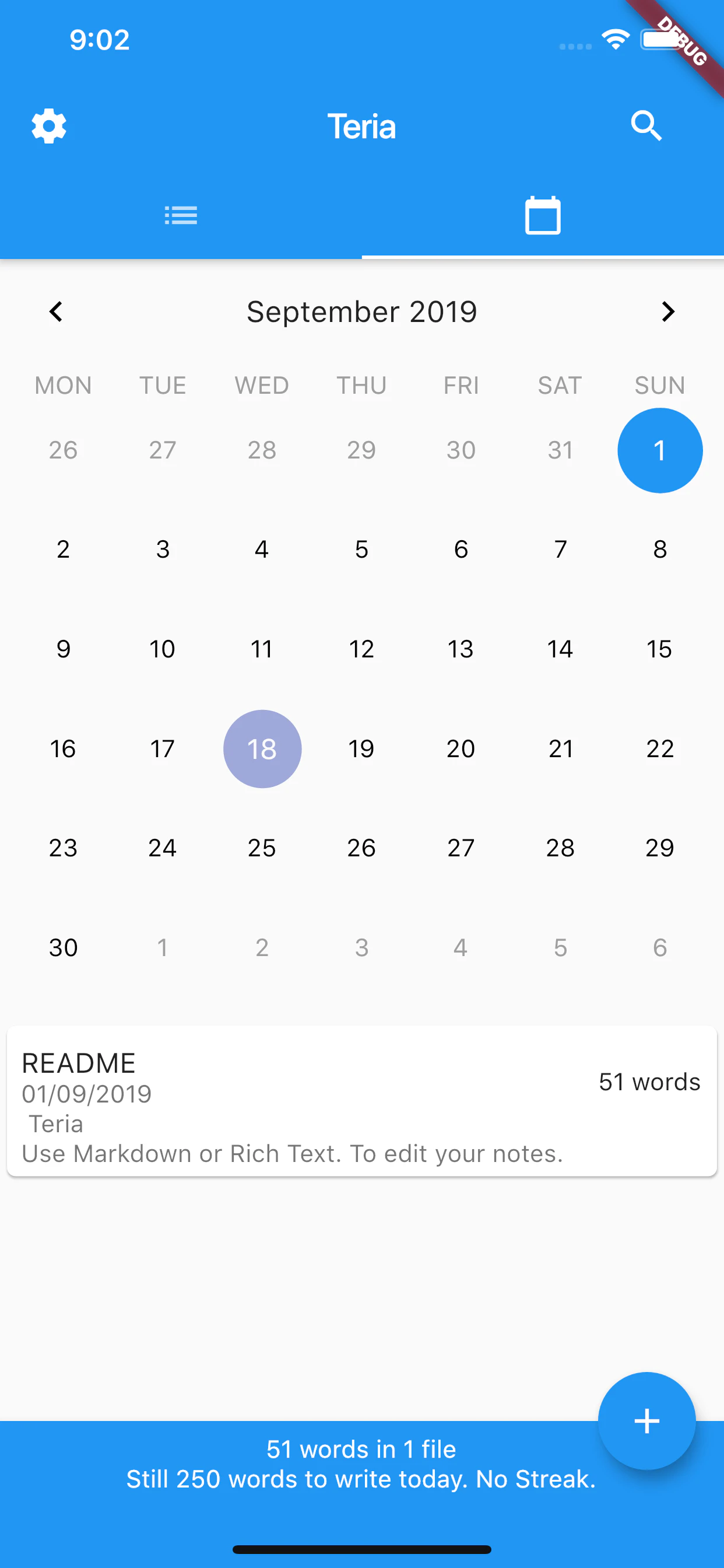Select September 30 on the calendar

click(x=64, y=947)
